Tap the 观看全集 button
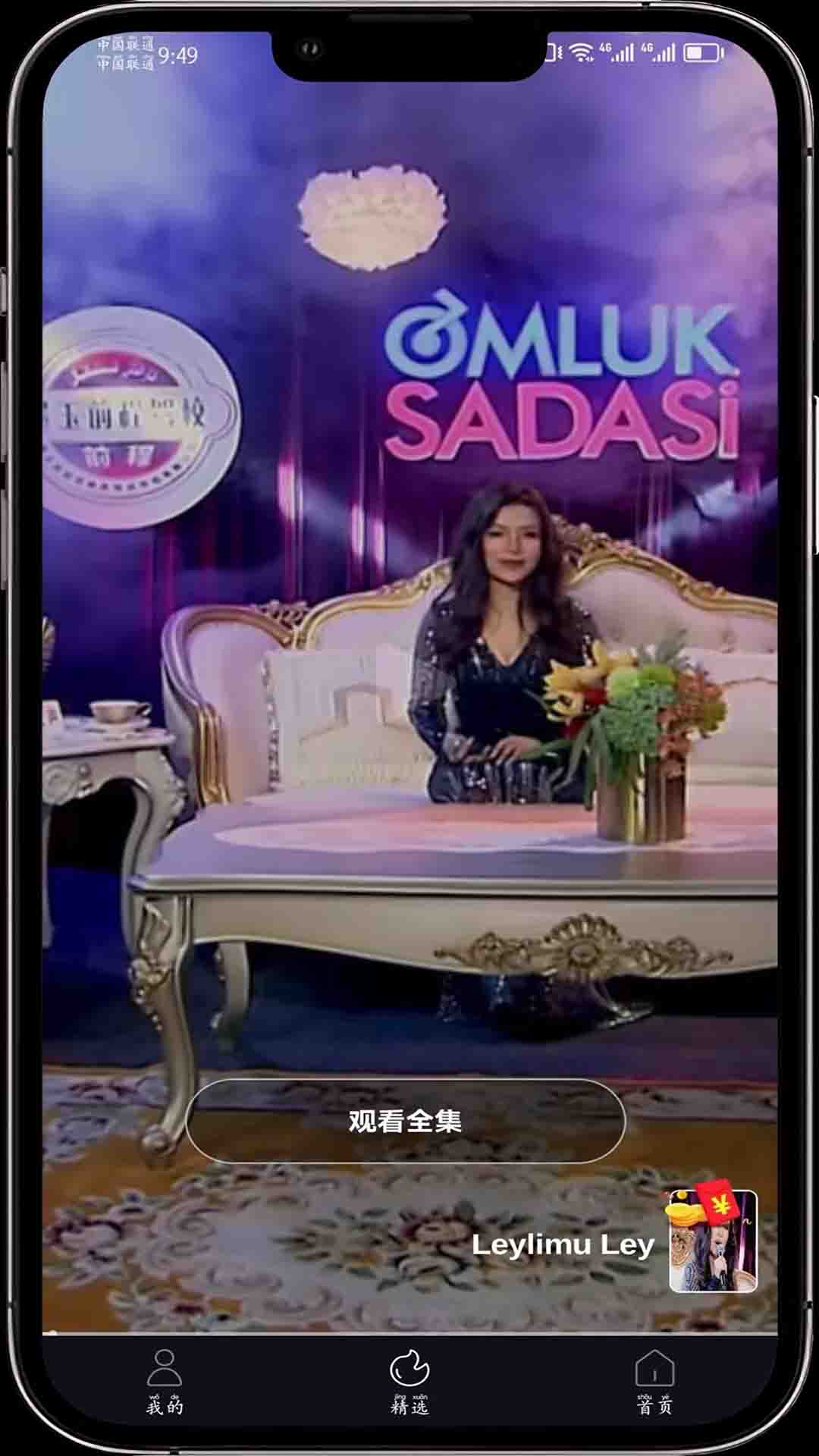Viewport: 819px width, 1456px height. 405,1121
